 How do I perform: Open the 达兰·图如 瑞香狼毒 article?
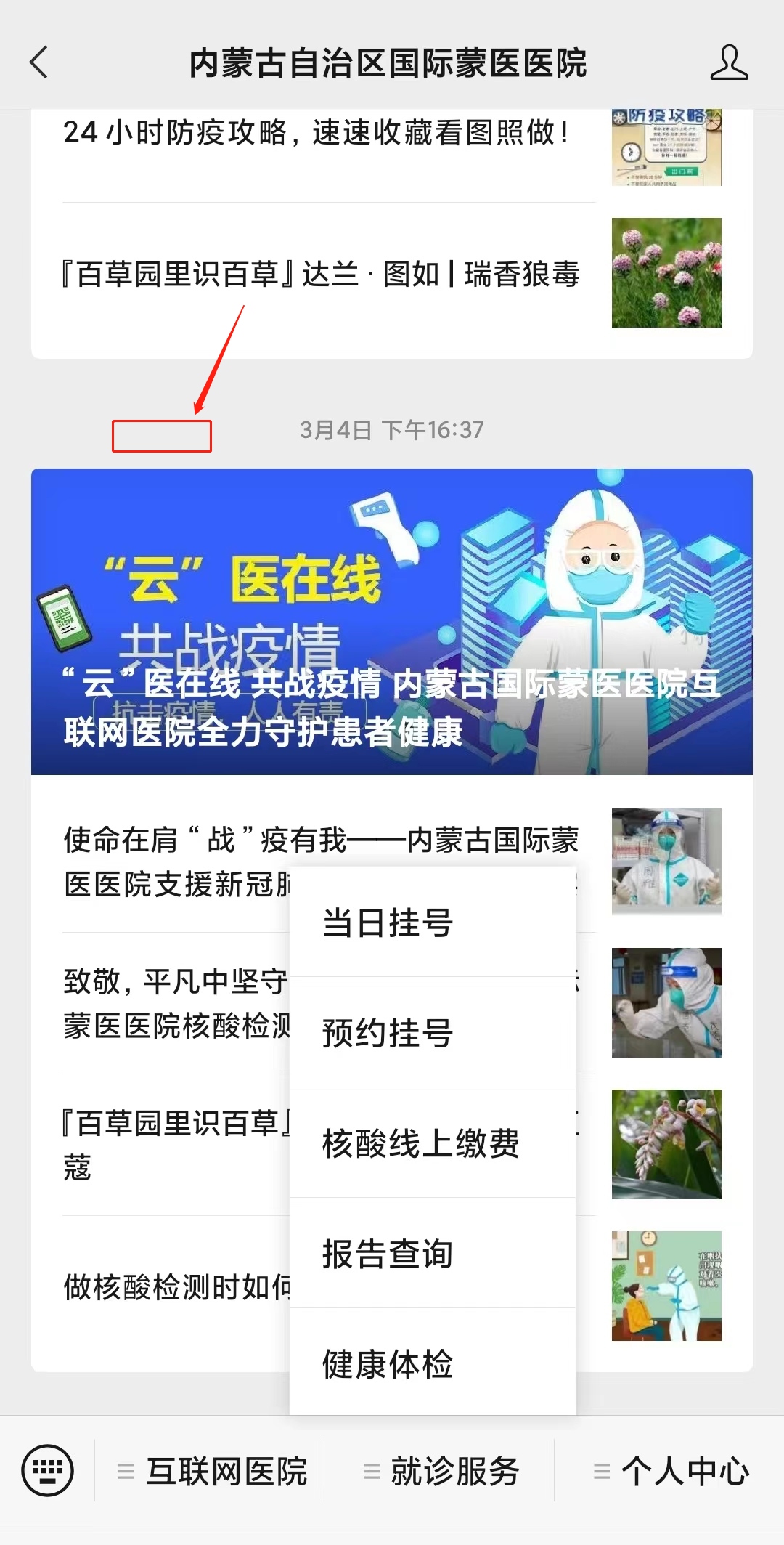coord(321,275)
